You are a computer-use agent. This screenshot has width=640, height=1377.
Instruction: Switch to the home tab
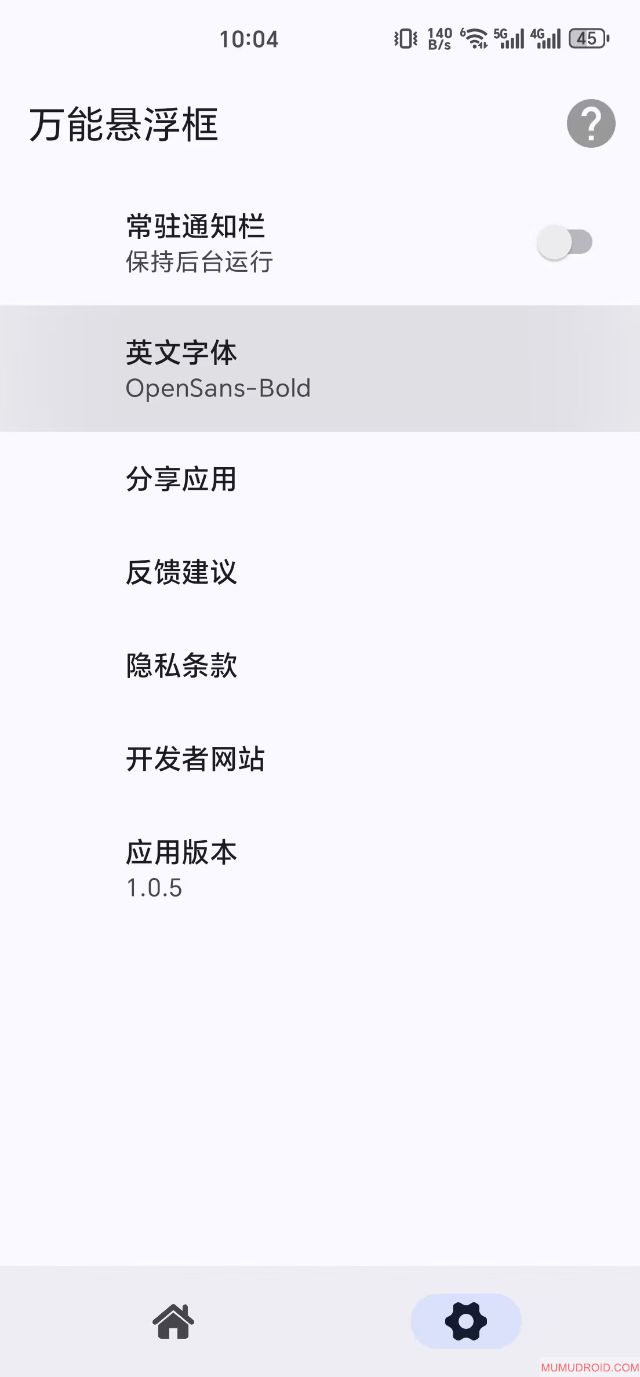coord(173,1321)
